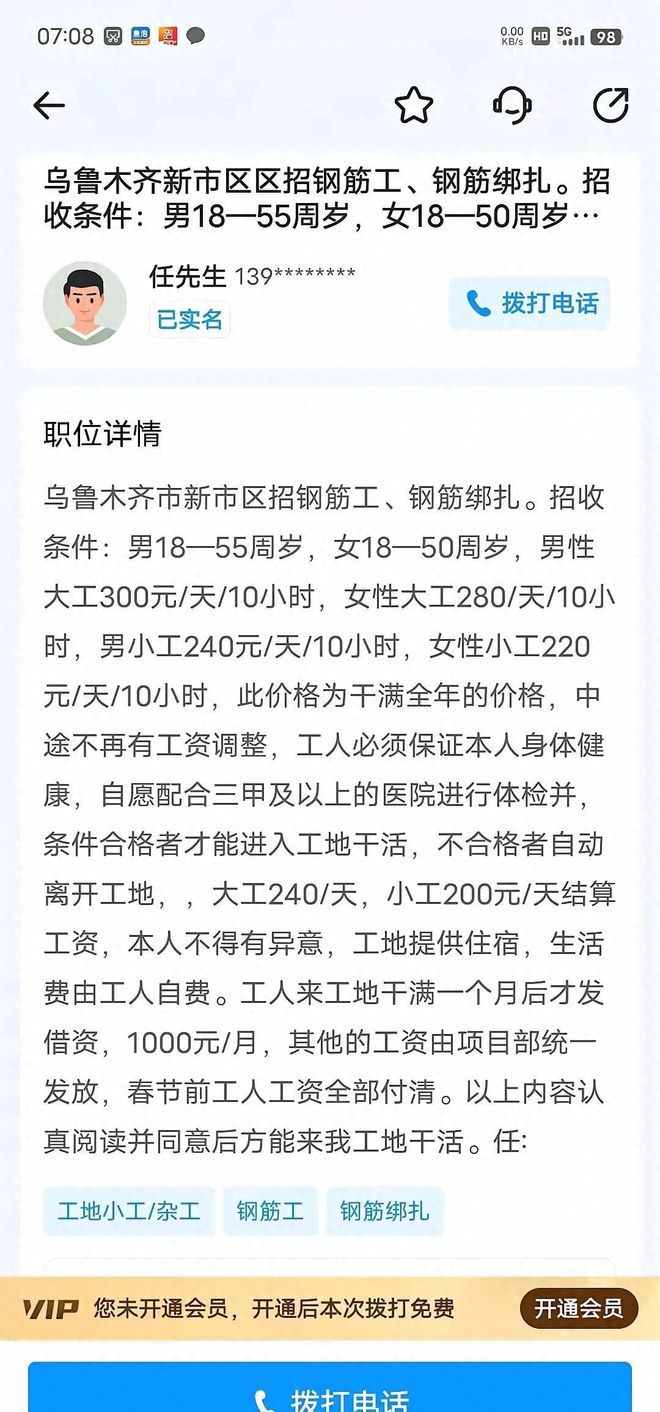Image resolution: width=660 pixels, height=1412 pixels.
Task: Tap the large blue 拨打电话 button at bottom
Action: (330, 1390)
